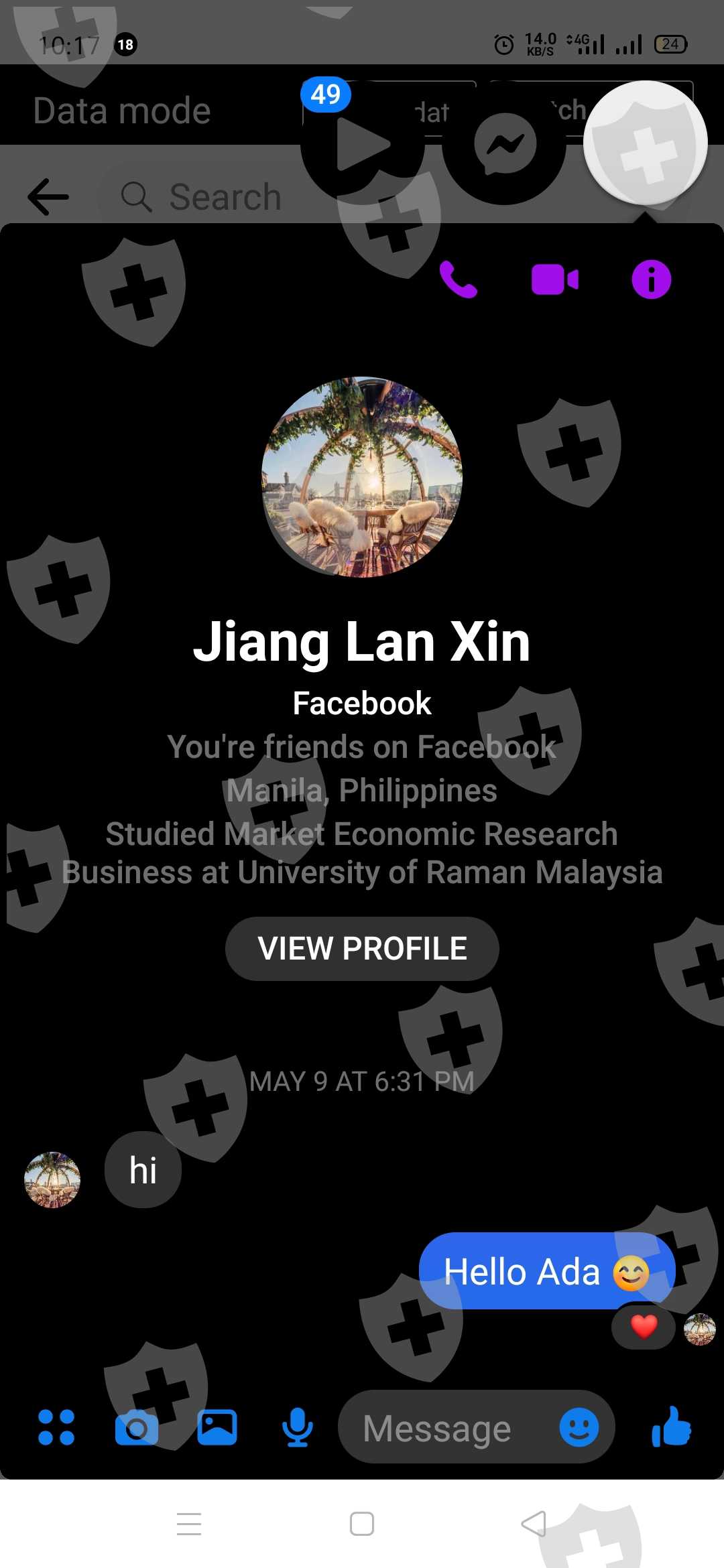Go to the home screen
724x1568 pixels.
362,1524
